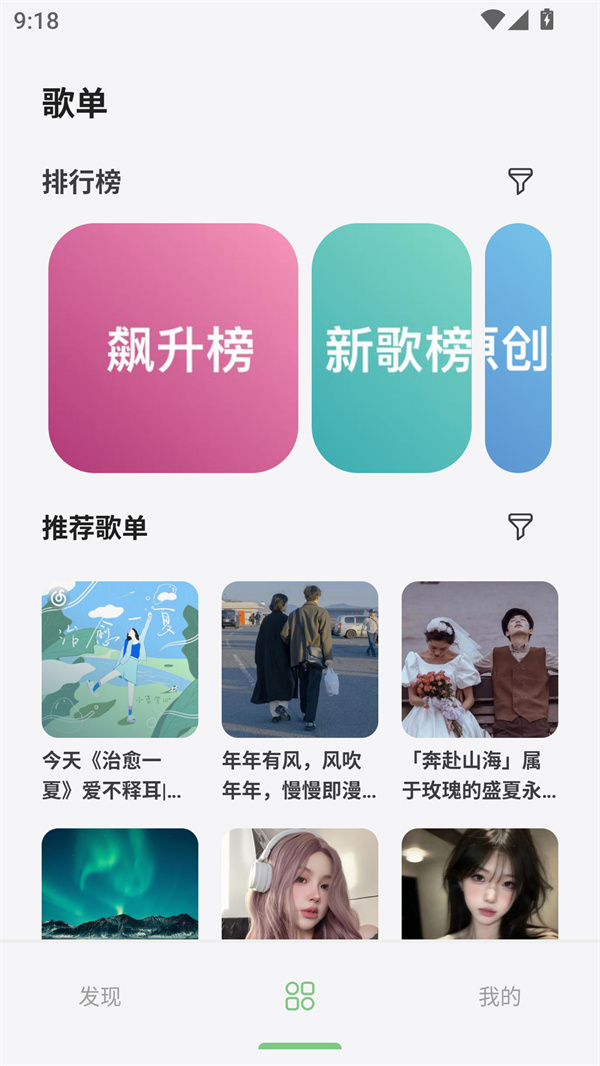Open the playlist with pink-haired headphone girl

coord(300,884)
